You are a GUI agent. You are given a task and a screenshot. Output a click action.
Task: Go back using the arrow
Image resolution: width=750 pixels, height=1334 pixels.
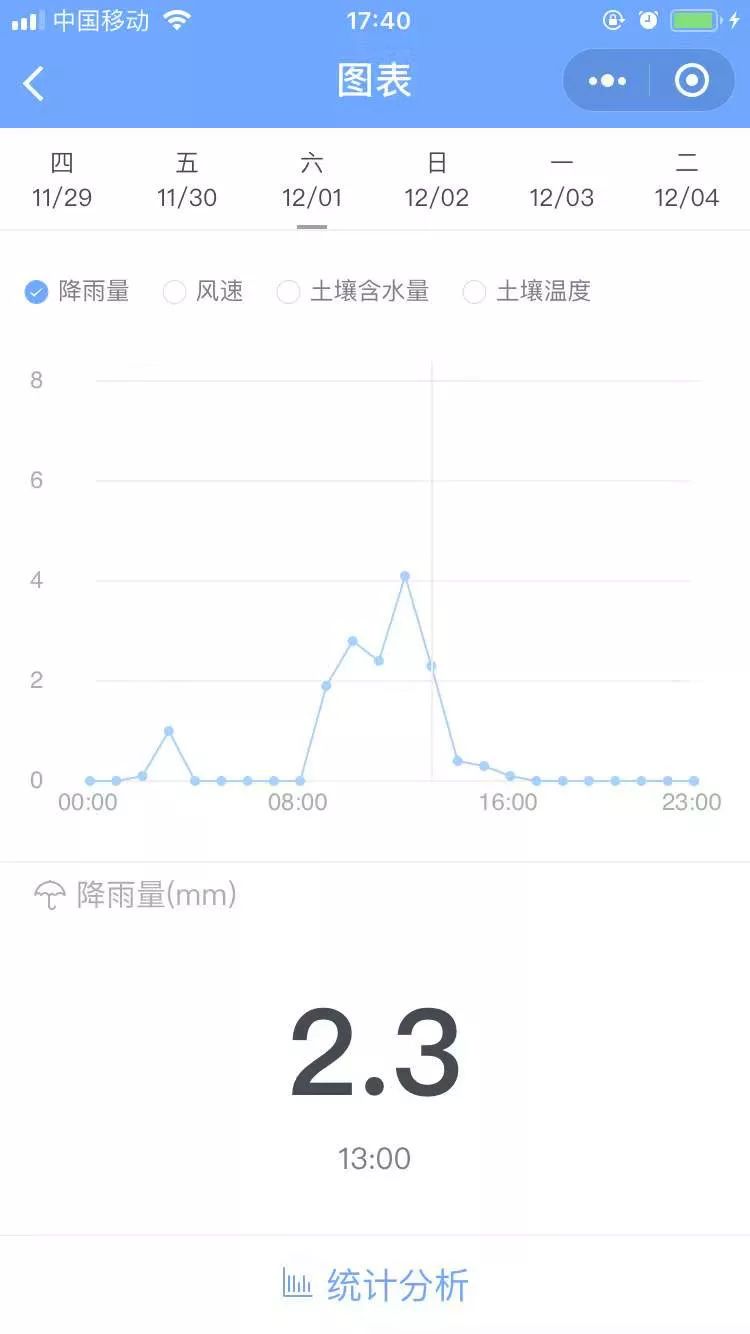(34, 83)
